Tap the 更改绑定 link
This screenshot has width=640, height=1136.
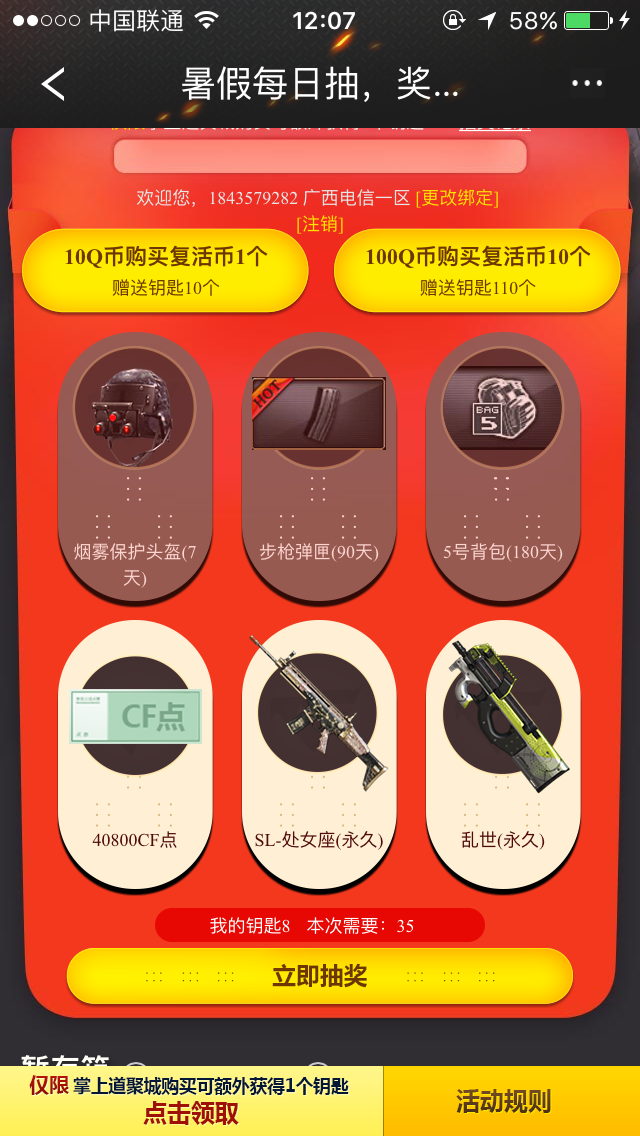457,198
